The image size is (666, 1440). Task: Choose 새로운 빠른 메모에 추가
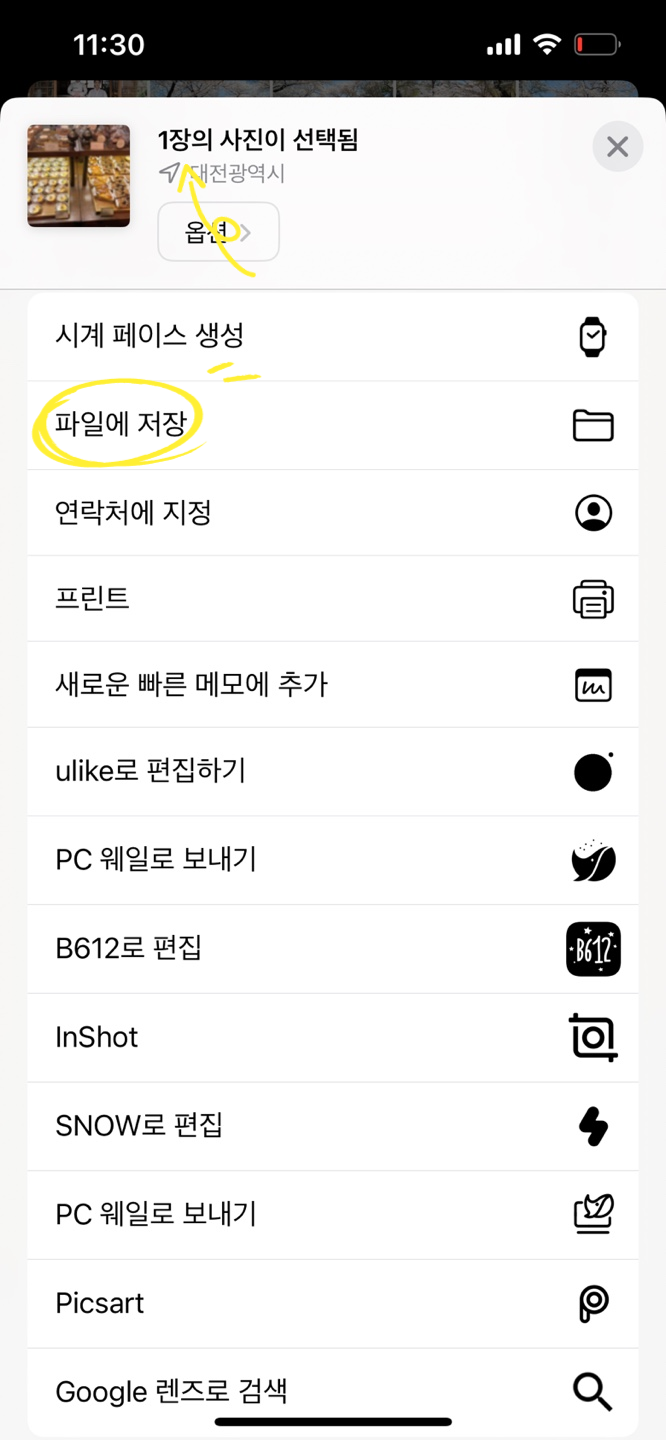(332, 685)
